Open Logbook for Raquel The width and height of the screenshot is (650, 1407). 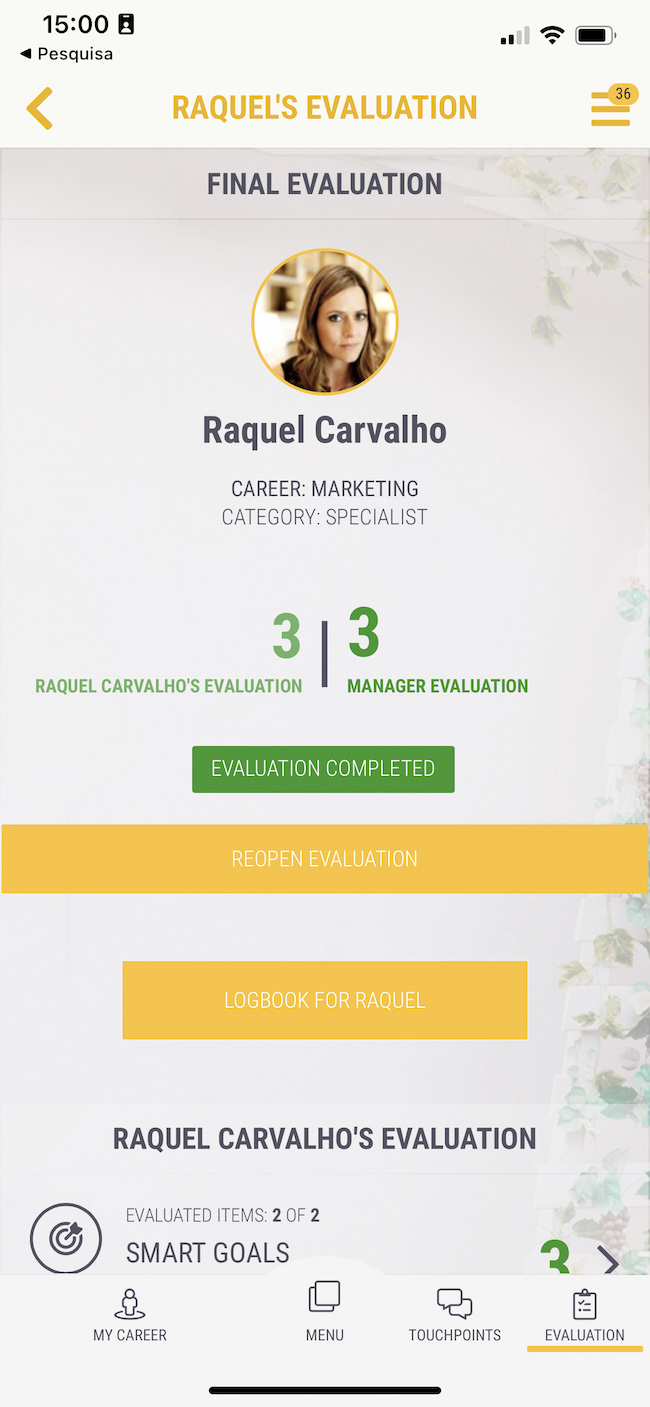click(x=325, y=1000)
